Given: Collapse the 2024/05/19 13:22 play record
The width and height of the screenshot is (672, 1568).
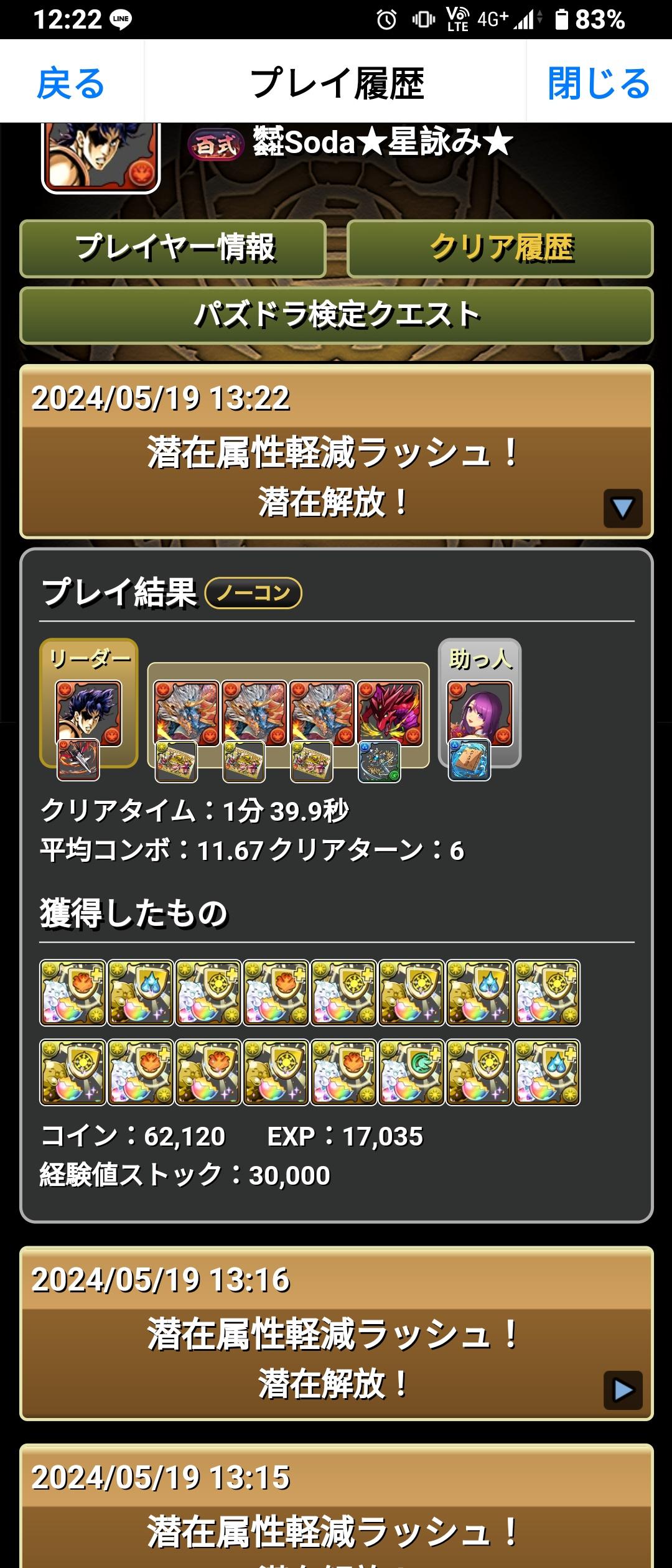Looking at the screenshot, I should (x=622, y=508).
